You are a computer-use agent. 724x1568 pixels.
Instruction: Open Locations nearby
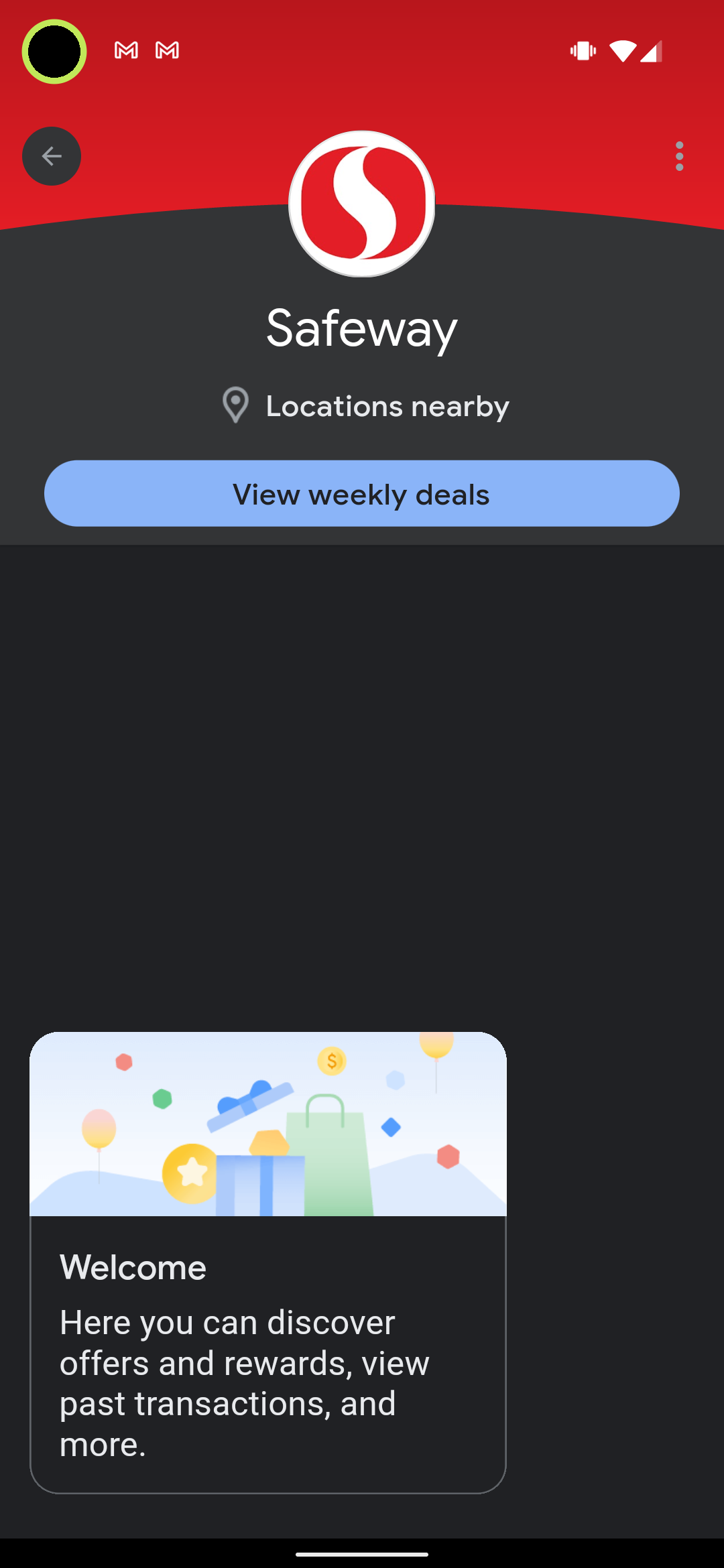[387, 405]
